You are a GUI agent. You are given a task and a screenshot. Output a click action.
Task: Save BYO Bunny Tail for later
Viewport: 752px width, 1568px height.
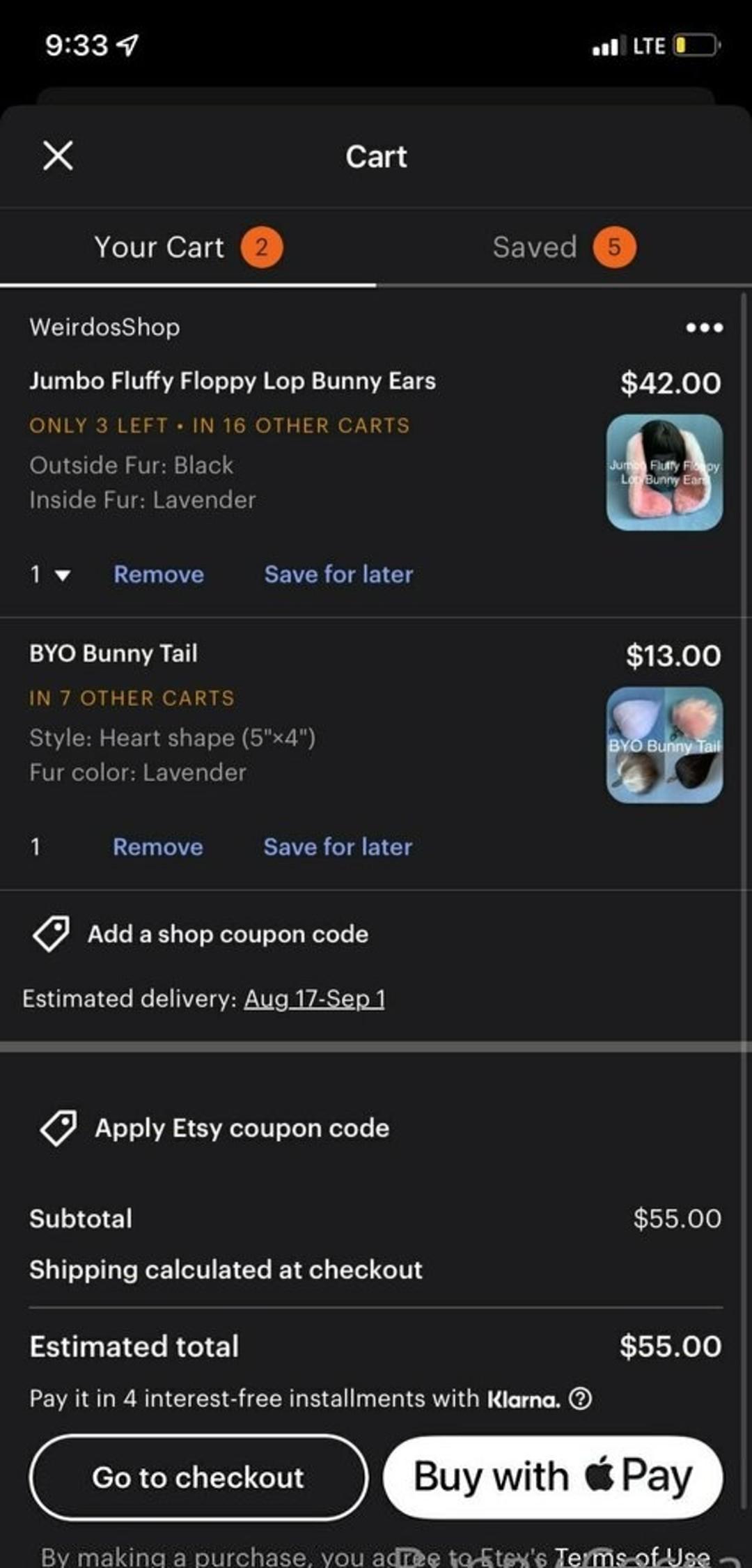338,847
